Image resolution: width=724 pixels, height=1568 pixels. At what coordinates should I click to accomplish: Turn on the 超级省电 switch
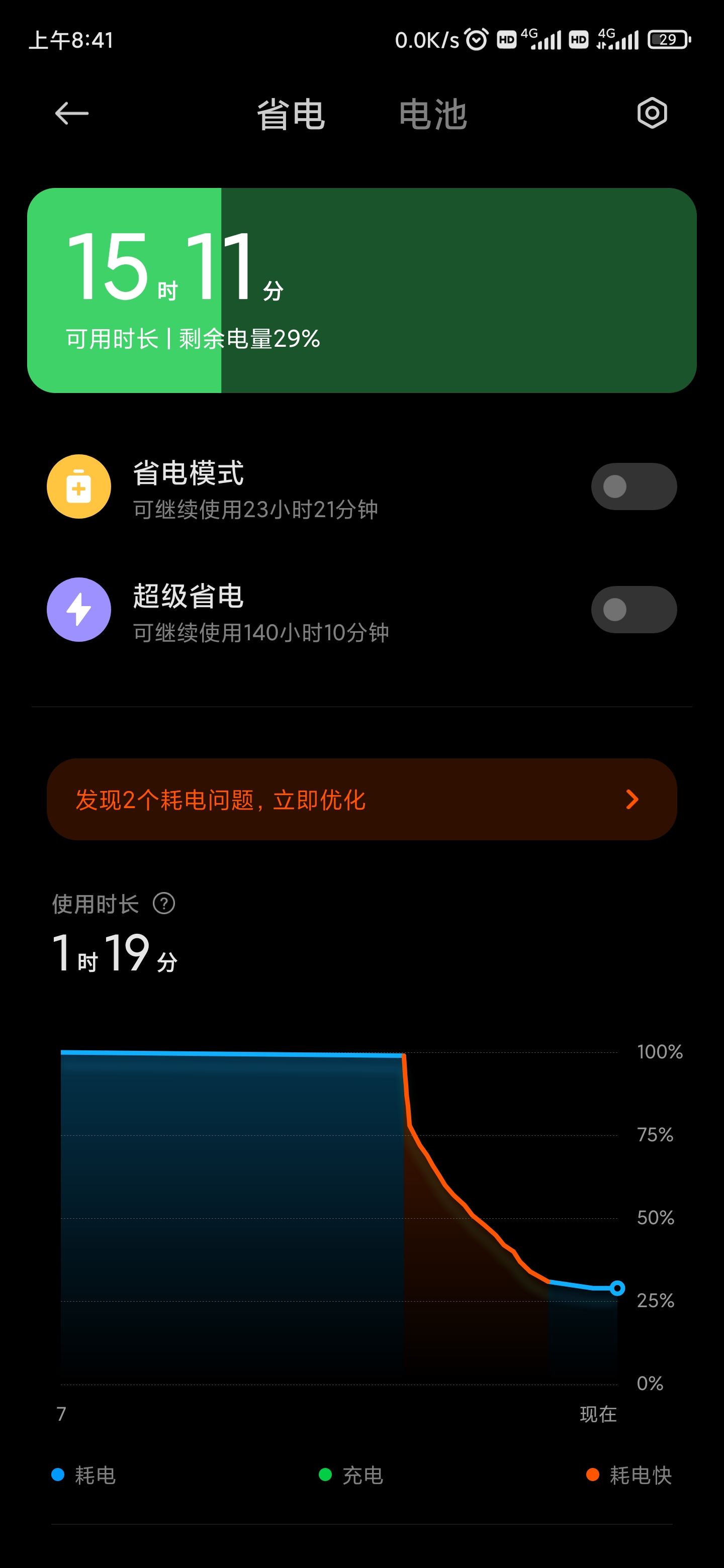(634, 609)
